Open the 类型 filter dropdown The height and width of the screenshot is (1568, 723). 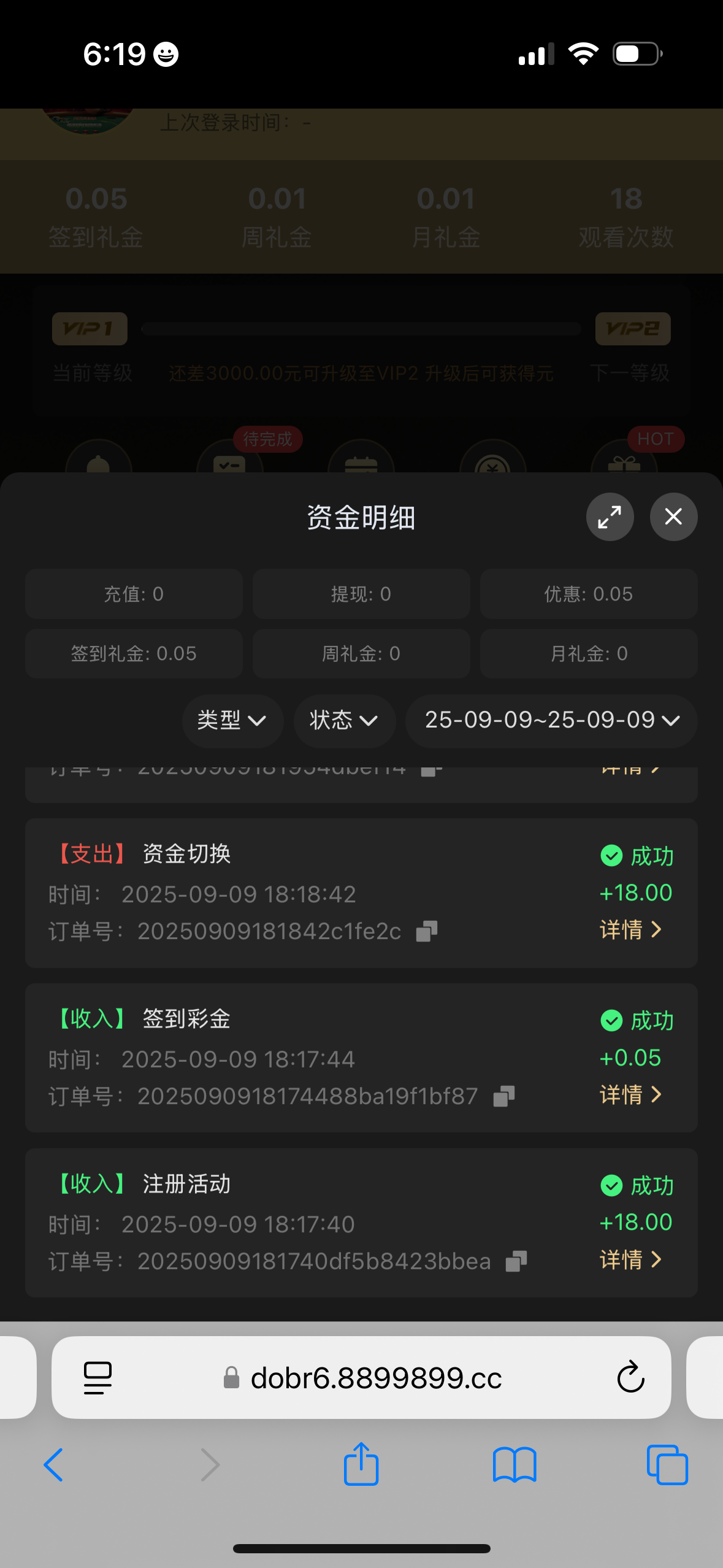pyautogui.click(x=232, y=720)
